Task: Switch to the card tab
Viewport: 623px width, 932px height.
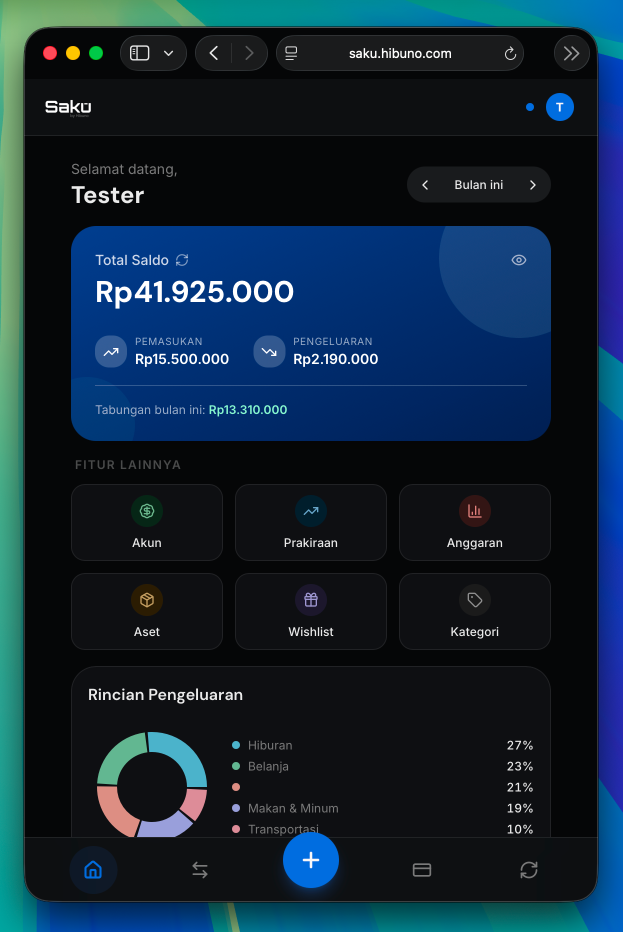Action: click(x=422, y=870)
